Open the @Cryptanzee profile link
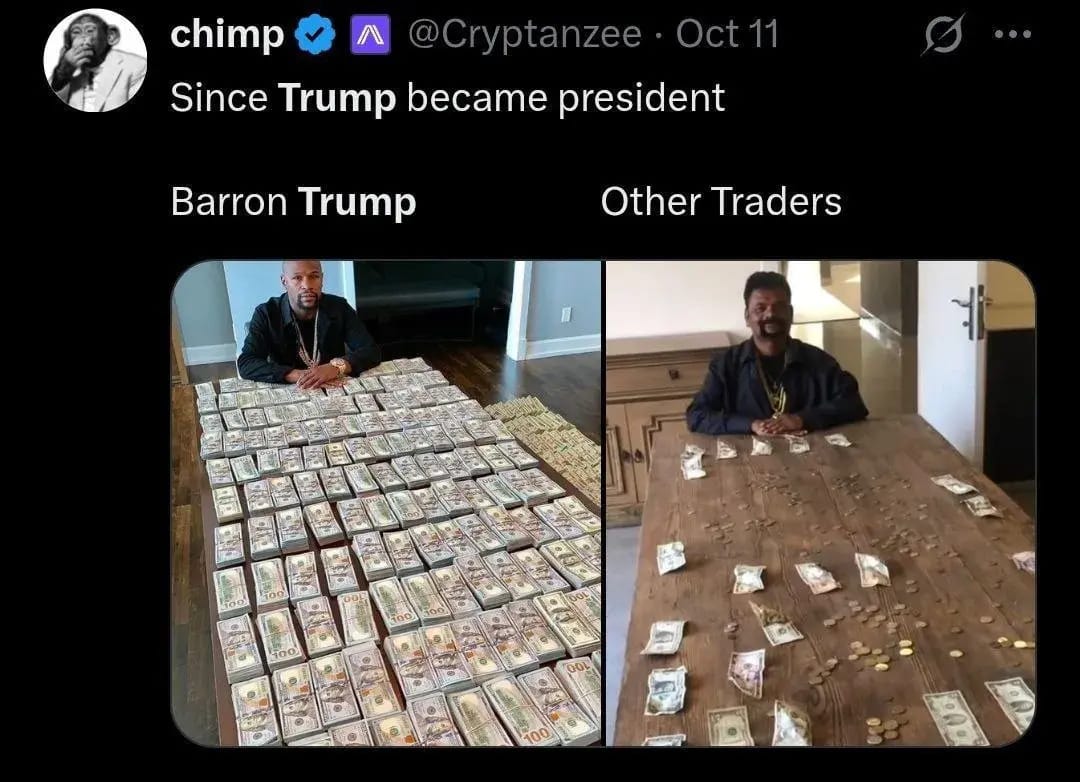 pyautogui.click(x=524, y=35)
